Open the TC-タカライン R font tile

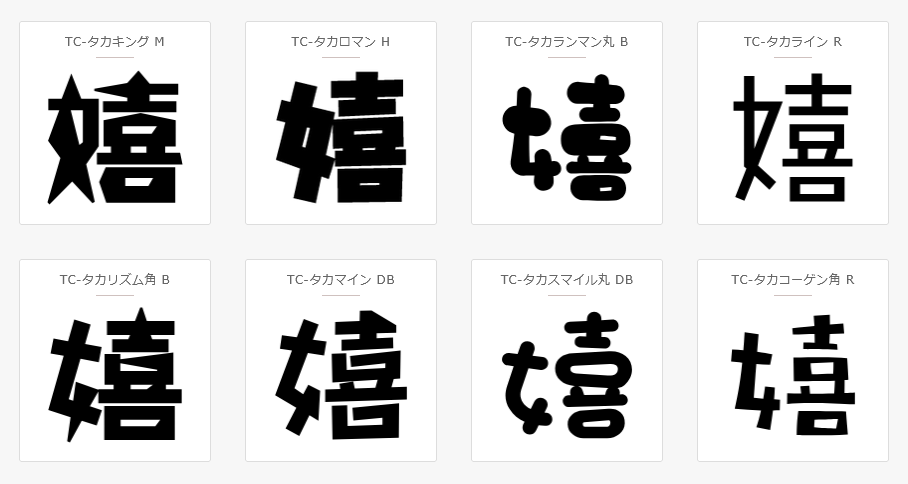coord(793,123)
